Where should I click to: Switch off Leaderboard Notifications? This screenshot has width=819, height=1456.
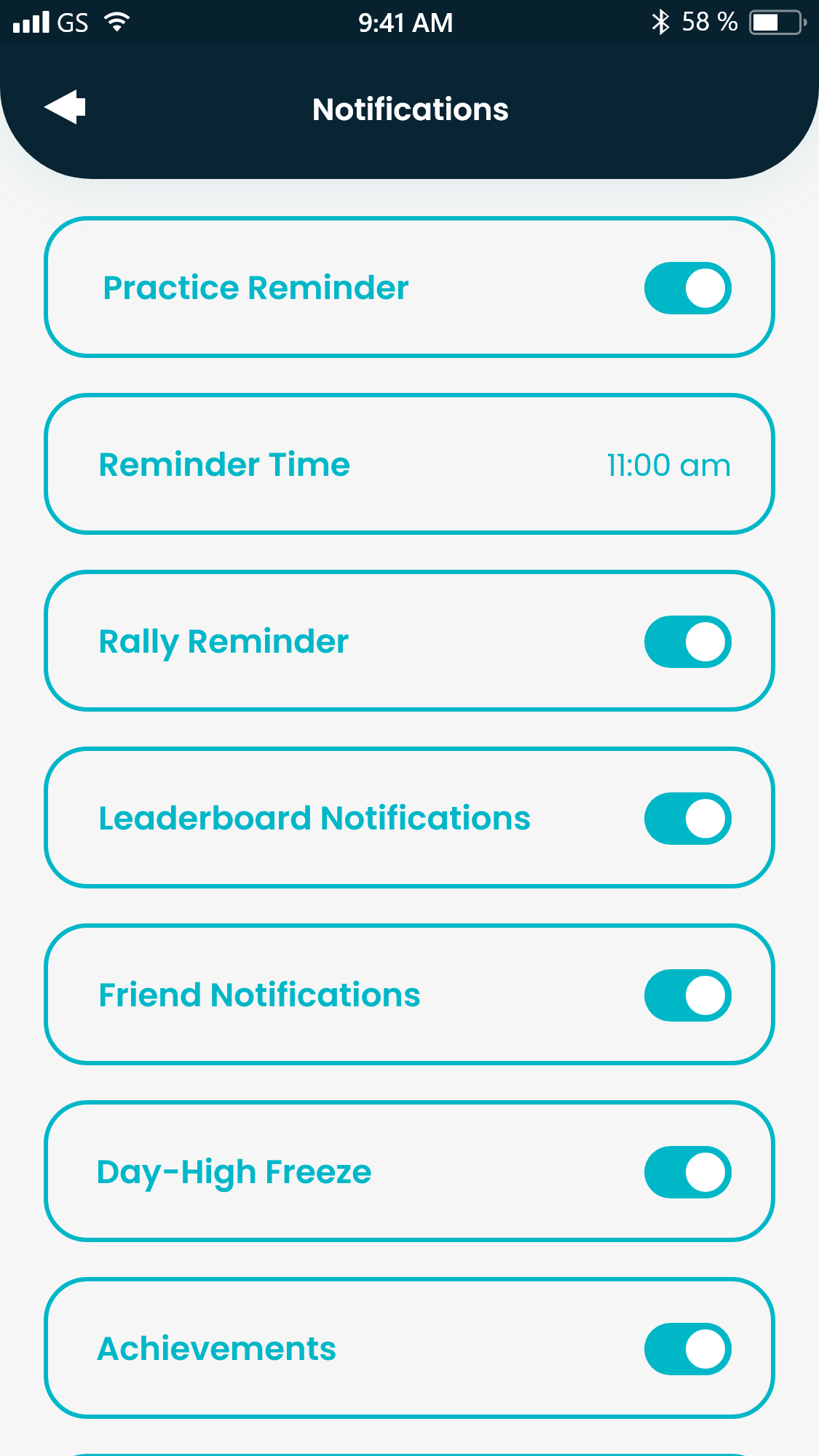[x=687, y=819]
